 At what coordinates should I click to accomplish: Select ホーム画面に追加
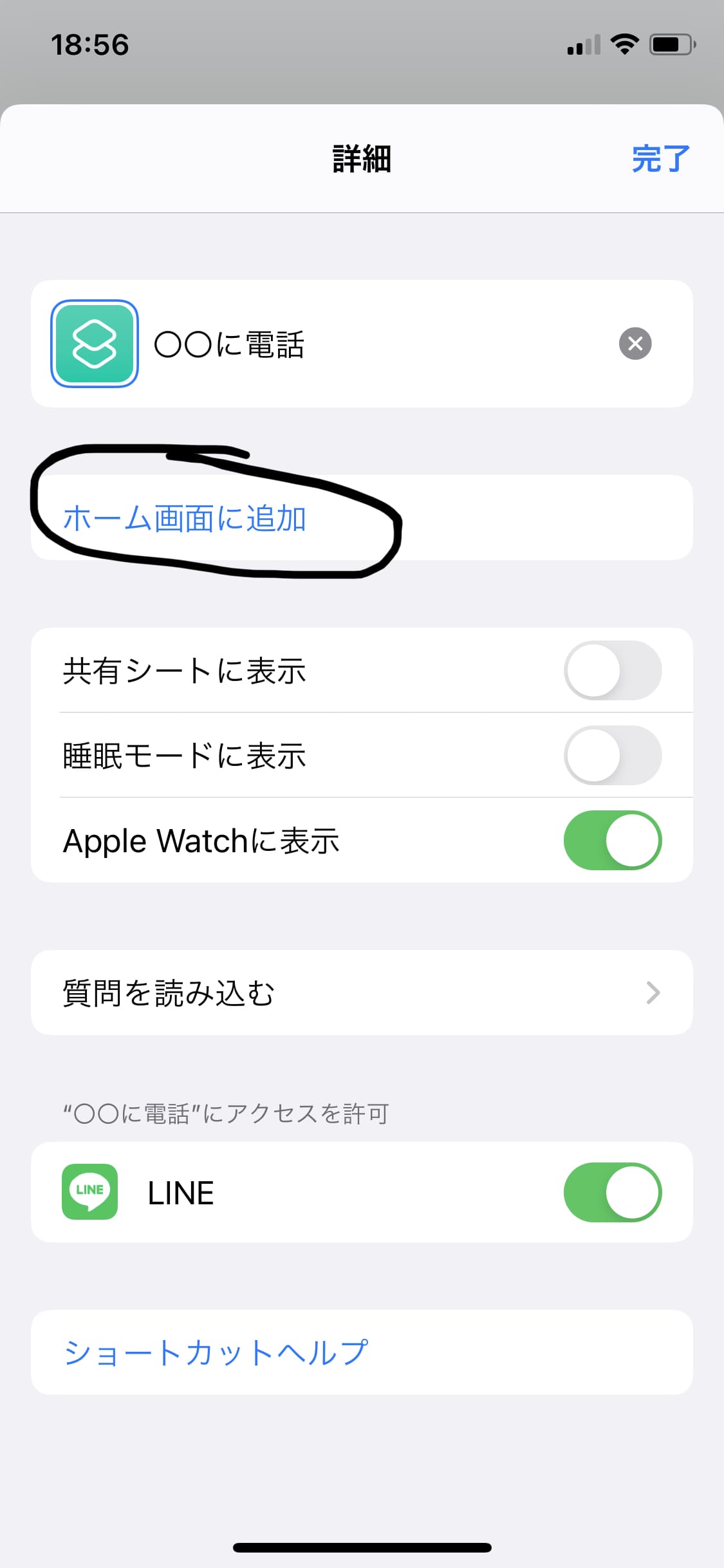tap(185, 518)
